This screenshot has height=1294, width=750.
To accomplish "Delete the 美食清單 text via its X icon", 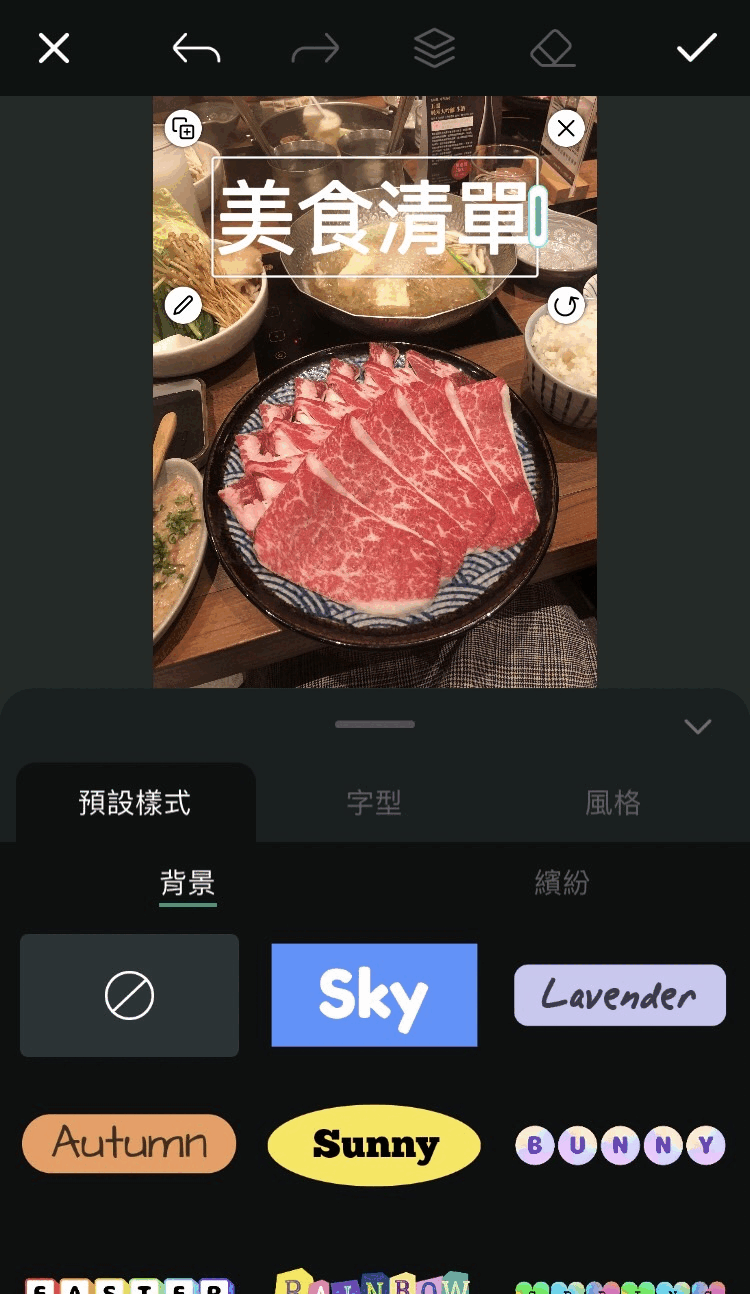I will coord(566,128).
